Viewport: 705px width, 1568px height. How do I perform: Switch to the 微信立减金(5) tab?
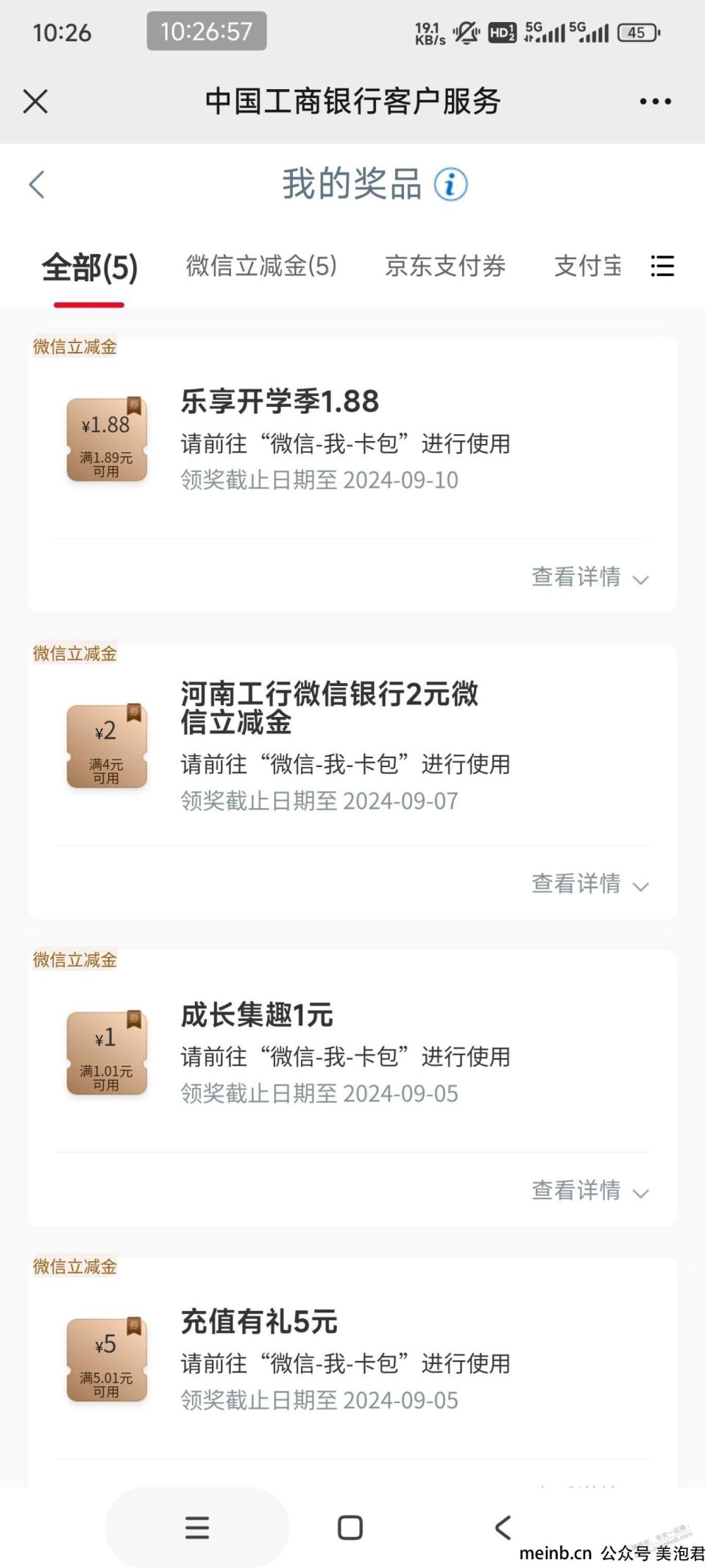coord(261,266)
